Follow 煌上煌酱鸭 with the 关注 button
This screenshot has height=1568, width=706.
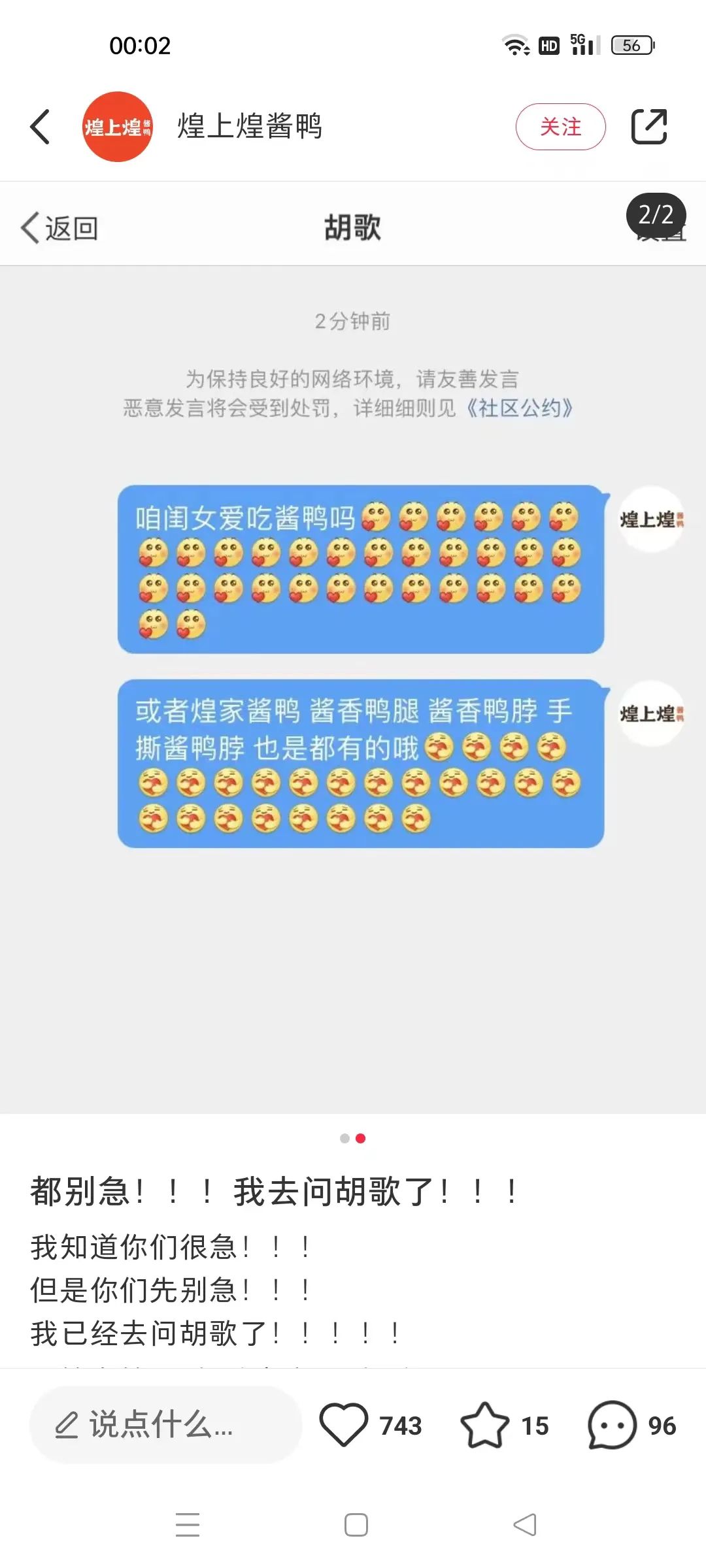(560, 127)
